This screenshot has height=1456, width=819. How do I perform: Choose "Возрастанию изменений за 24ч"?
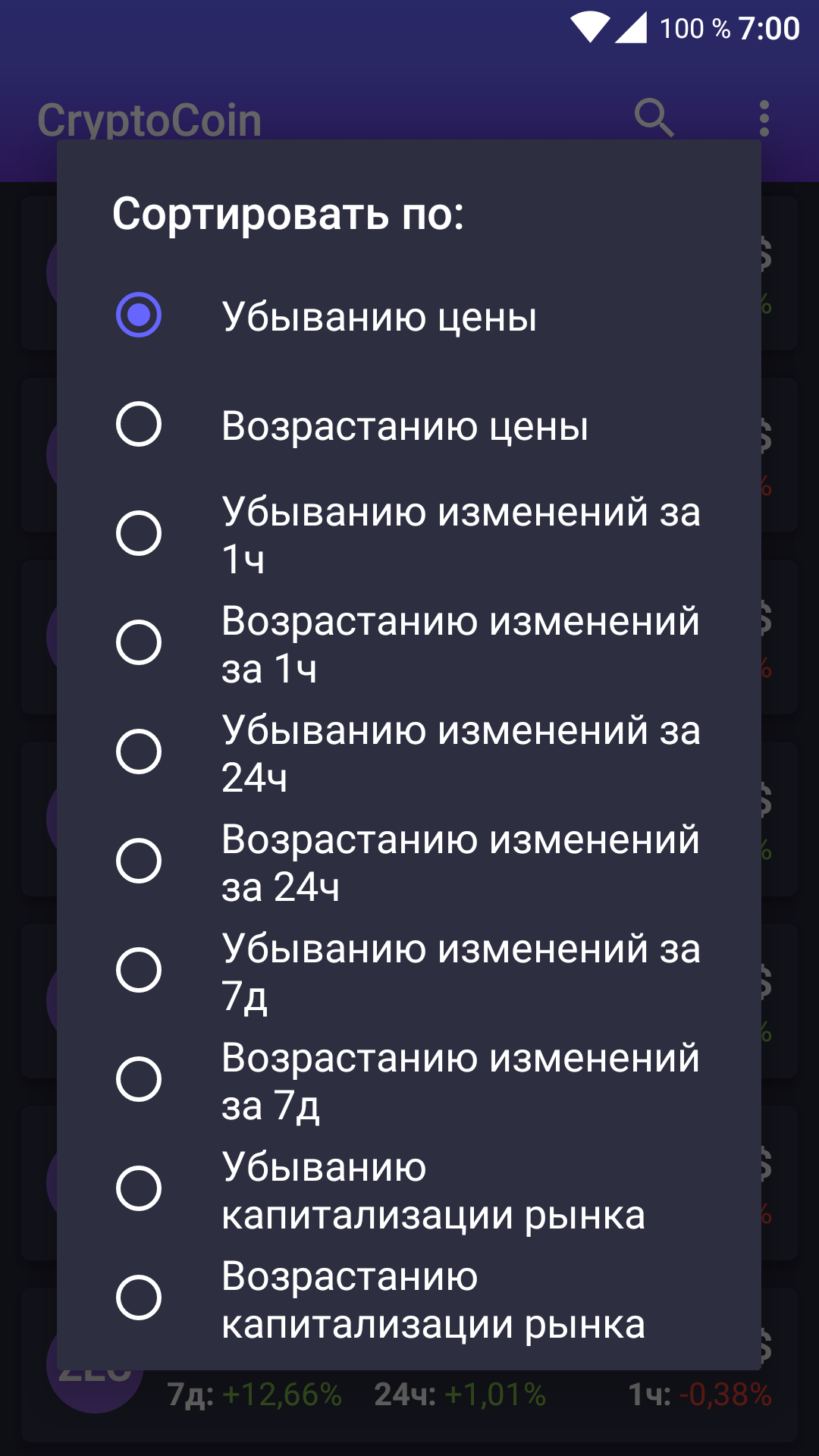(409, 861)
